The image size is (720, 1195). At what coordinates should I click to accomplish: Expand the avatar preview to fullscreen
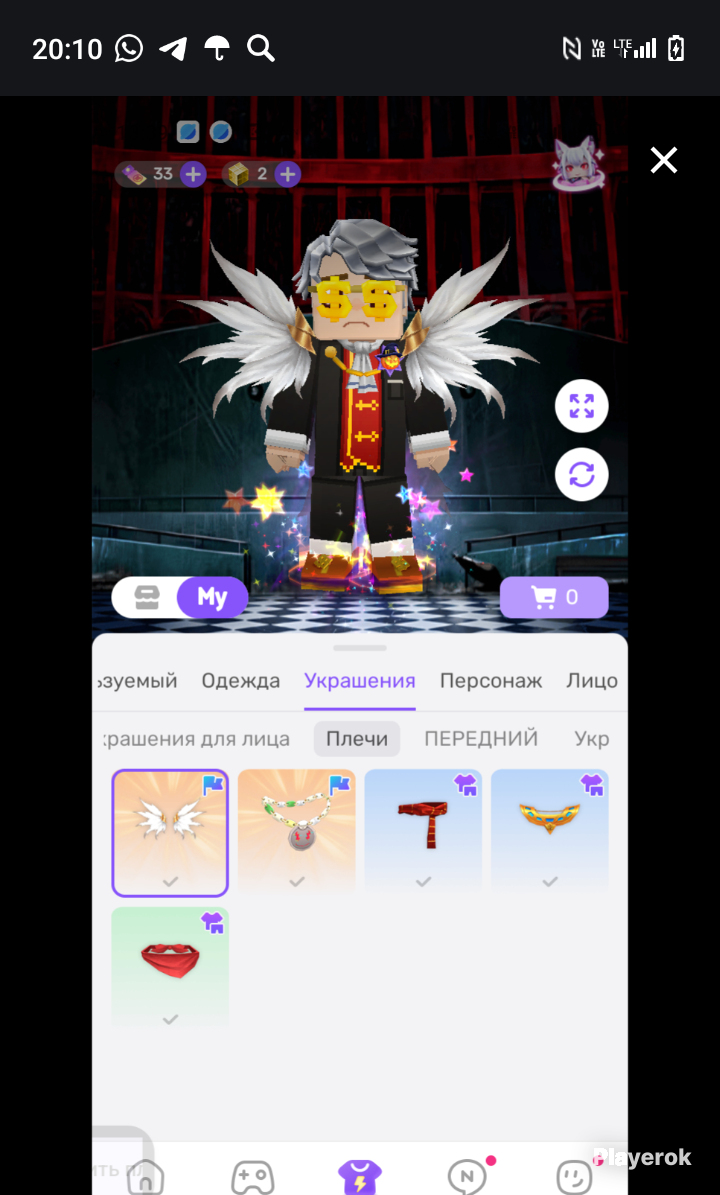(581, 406)
